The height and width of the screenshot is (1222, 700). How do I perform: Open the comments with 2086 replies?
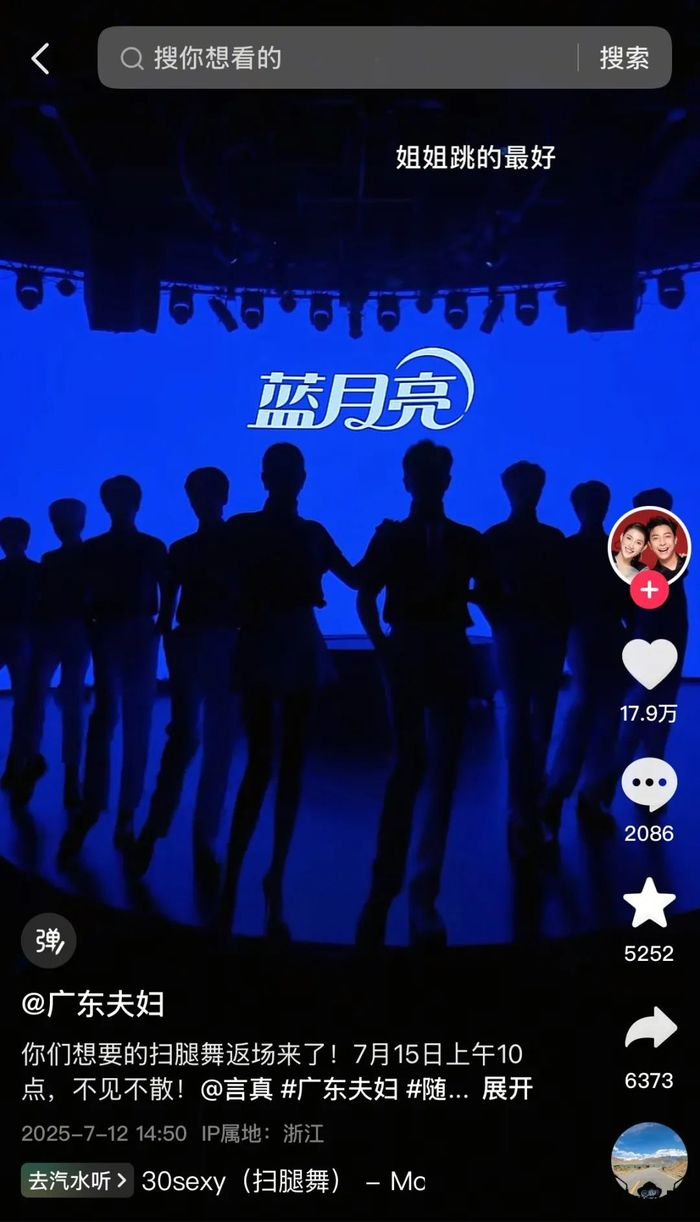click(649, 786)
